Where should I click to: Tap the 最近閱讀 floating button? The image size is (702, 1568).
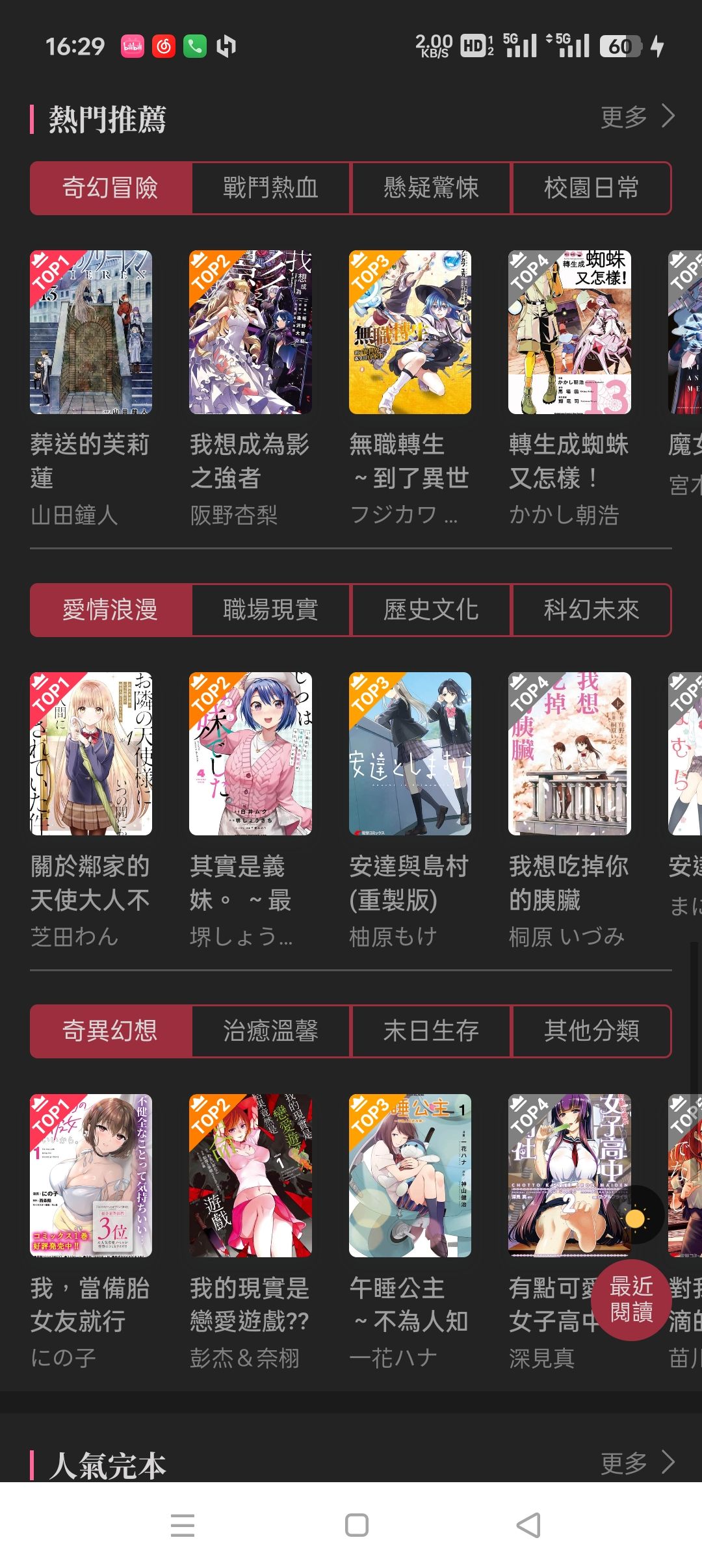click(630, 1300)
